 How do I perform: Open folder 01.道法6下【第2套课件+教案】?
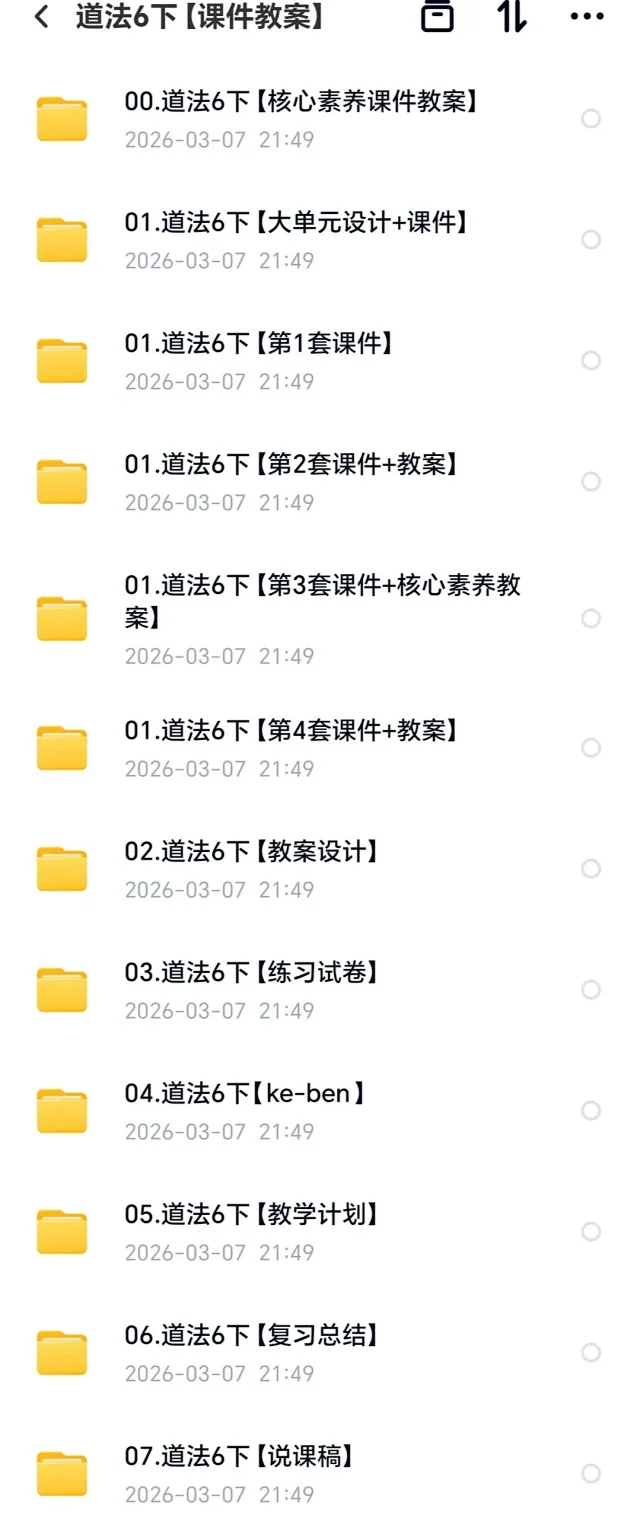pyautogui.click(x=290, y=482)
